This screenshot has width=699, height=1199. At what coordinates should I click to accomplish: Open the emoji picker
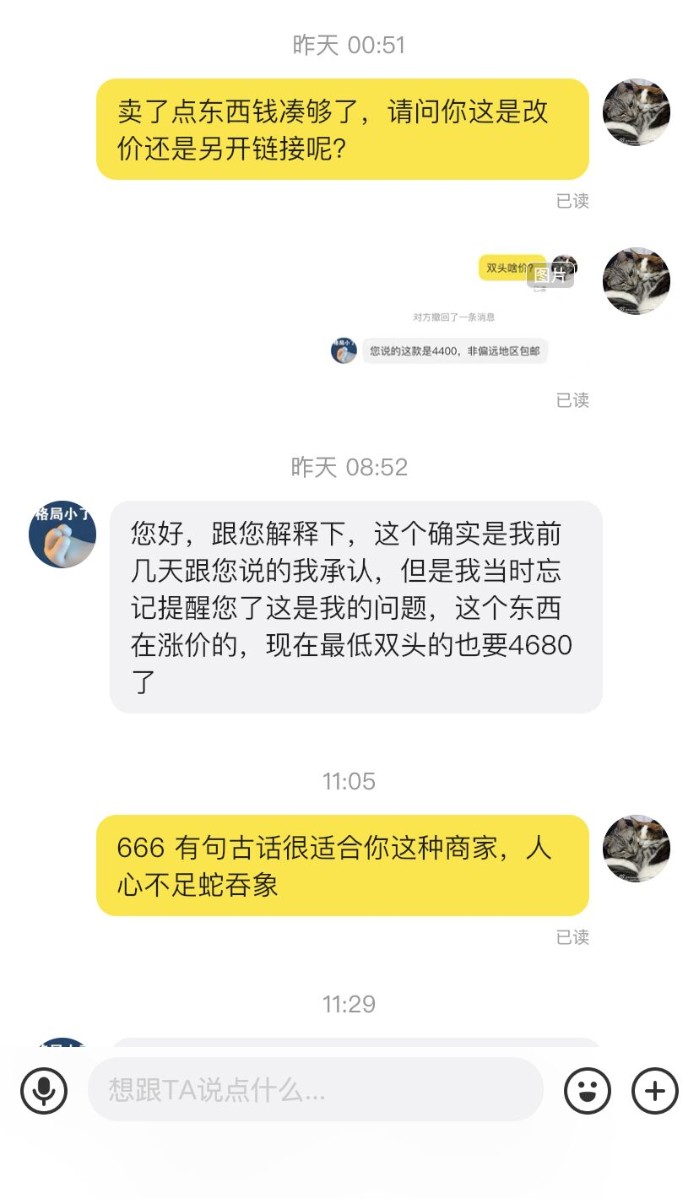tap(587, 1090)
